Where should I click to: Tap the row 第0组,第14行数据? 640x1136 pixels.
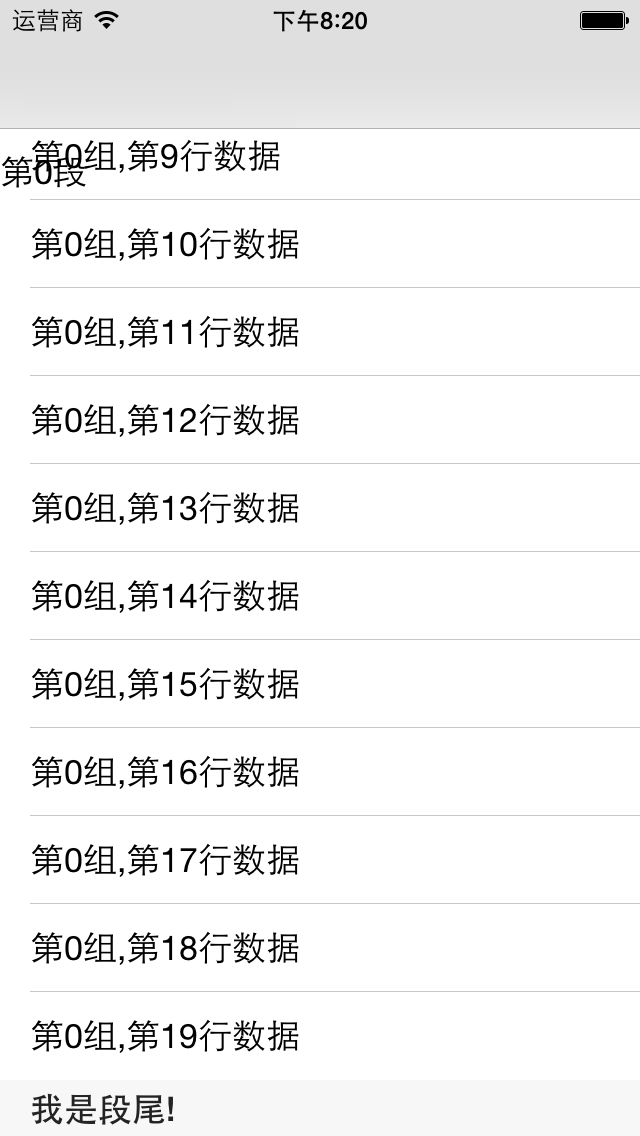320,596
